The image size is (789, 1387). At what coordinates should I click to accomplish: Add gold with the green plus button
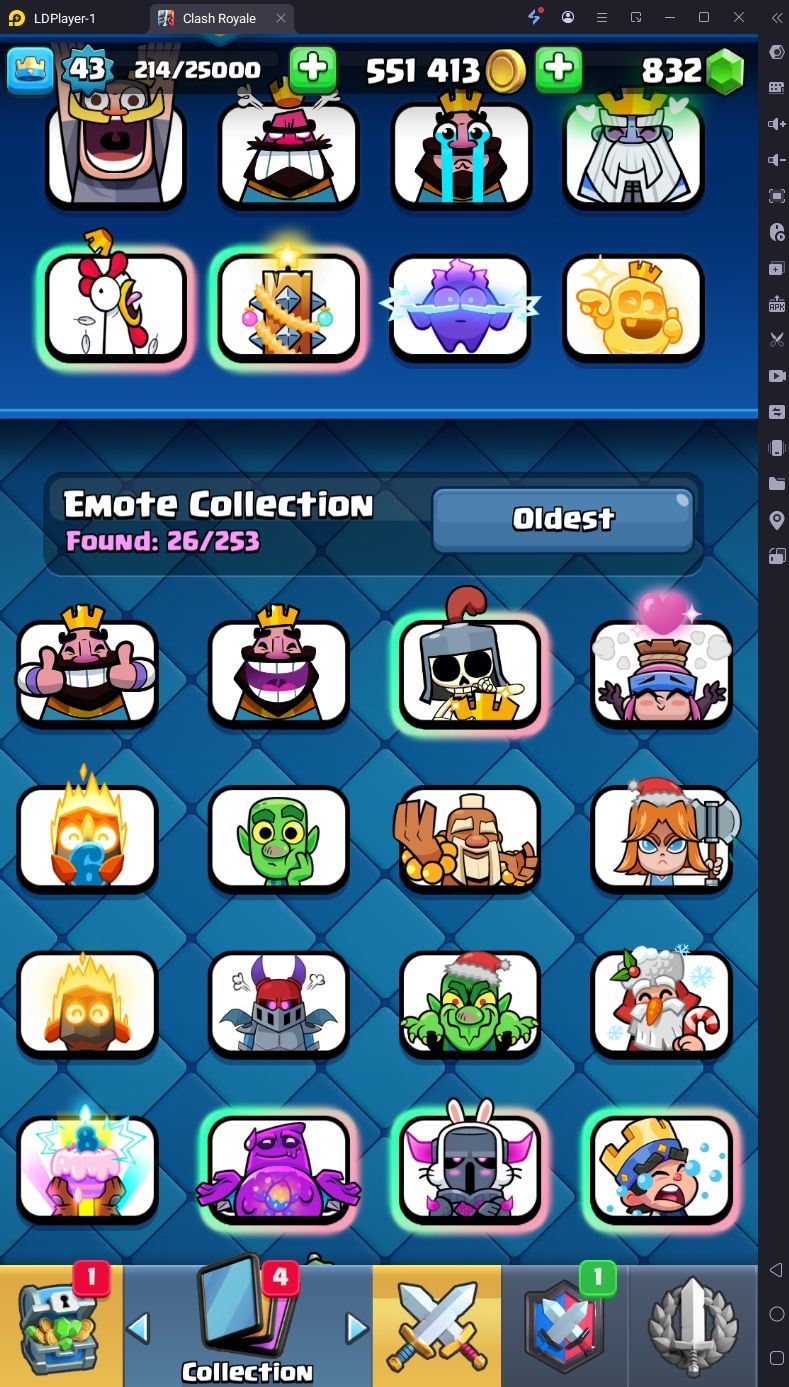click(313, 69)
